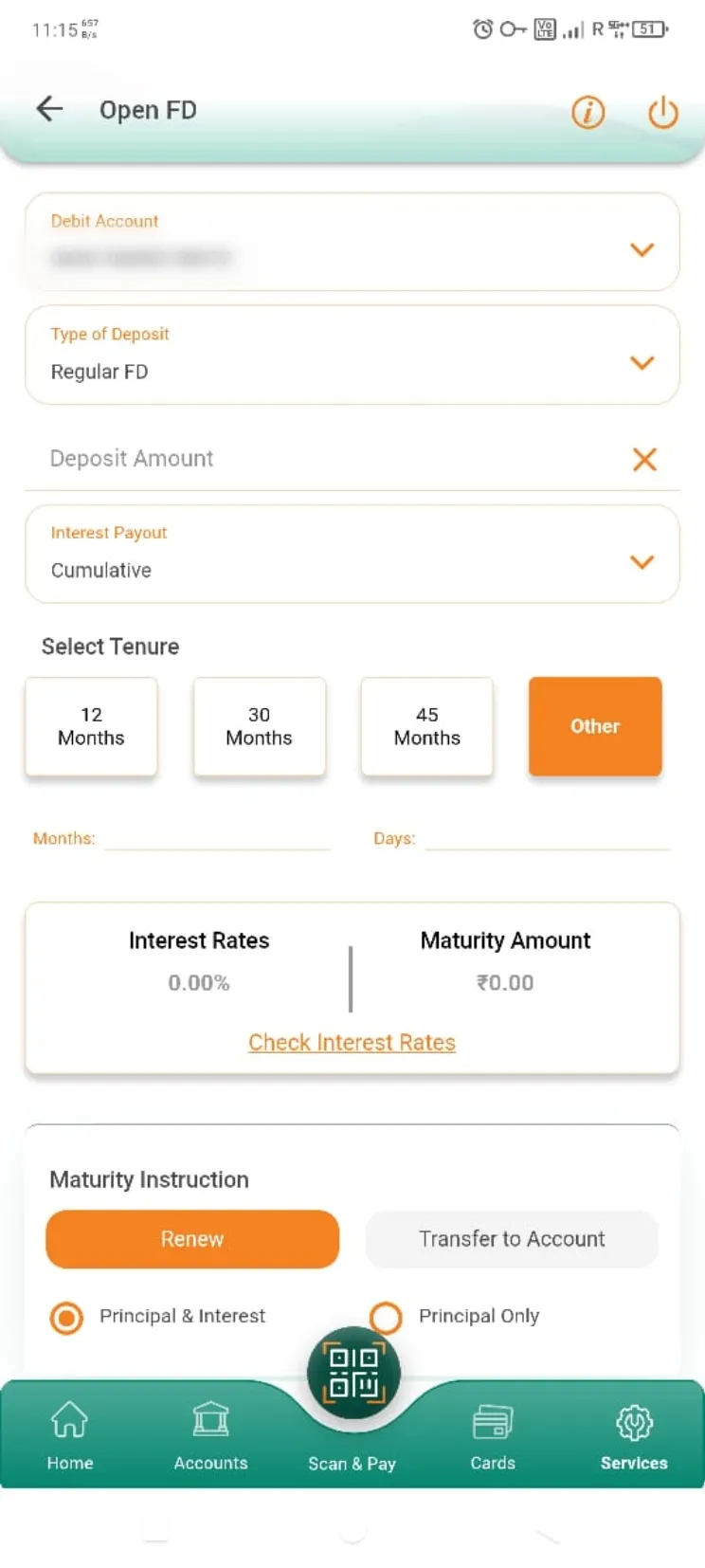Tap the Months input field
Viewport: 705px width, 1568px height.
(218, 837)
